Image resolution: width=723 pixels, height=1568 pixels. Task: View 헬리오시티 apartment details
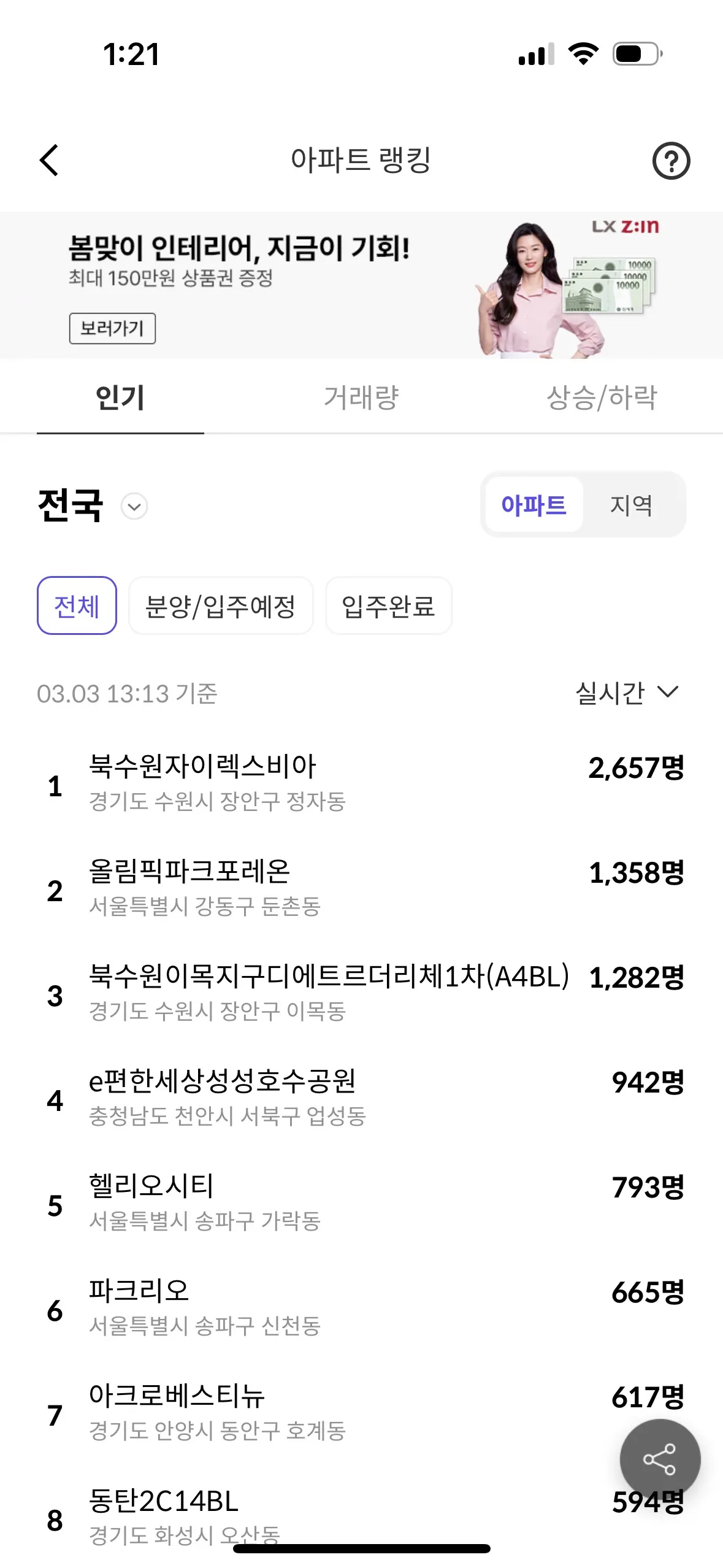click(151, 1186)
